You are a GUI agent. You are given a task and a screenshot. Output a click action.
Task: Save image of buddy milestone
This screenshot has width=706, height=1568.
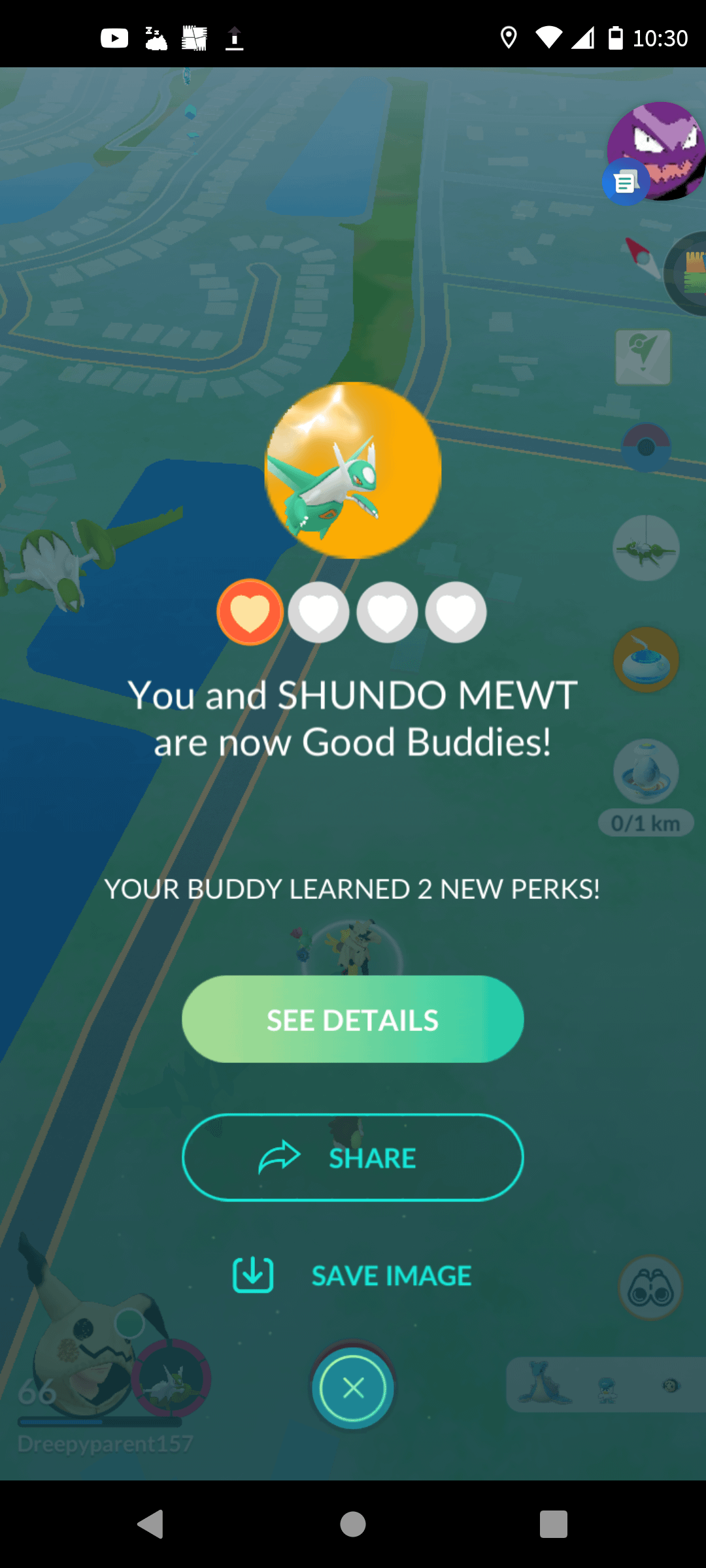tap(352, 1275)
